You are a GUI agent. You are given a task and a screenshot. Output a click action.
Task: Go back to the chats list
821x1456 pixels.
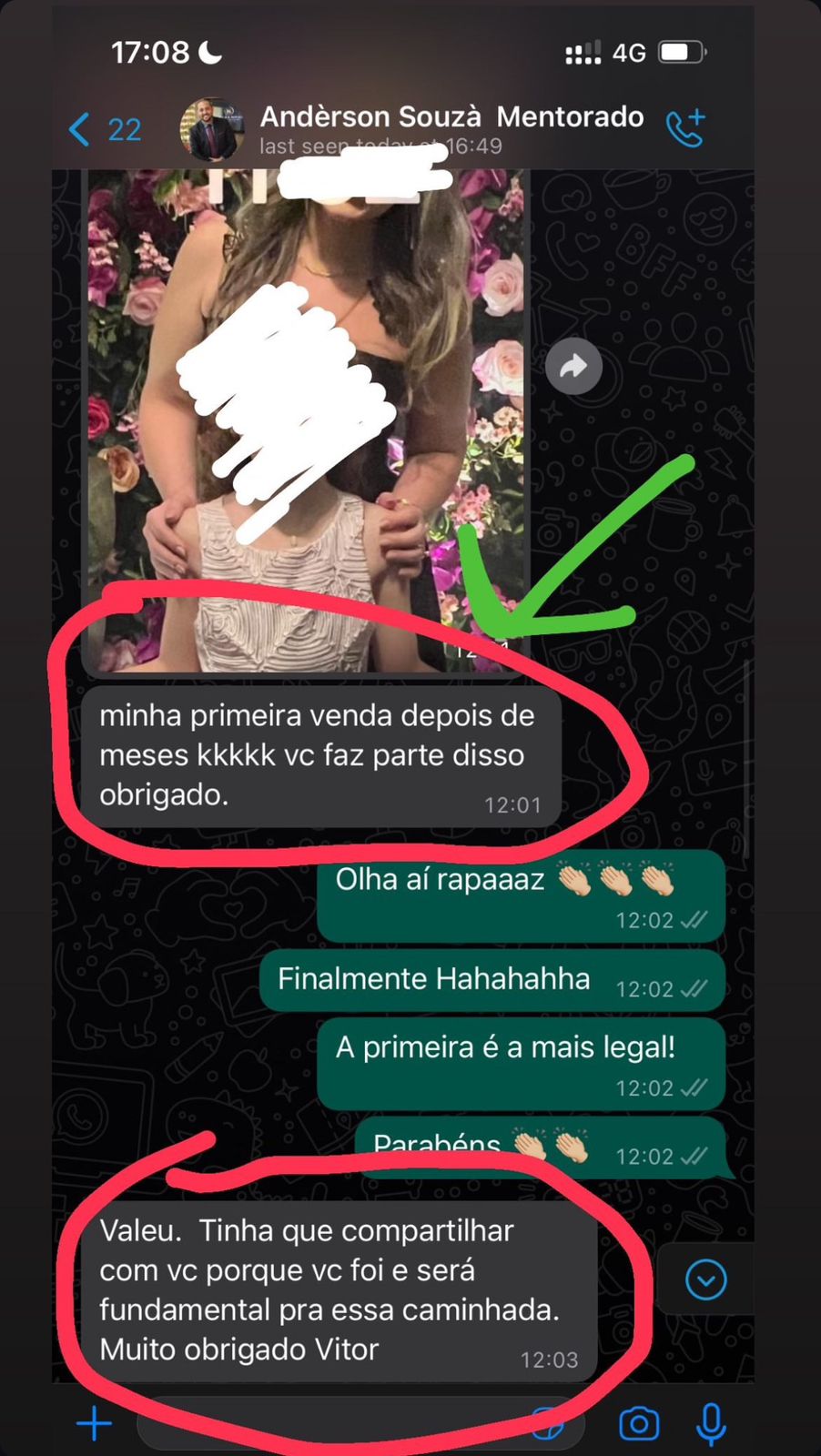[x=102, y=130]
